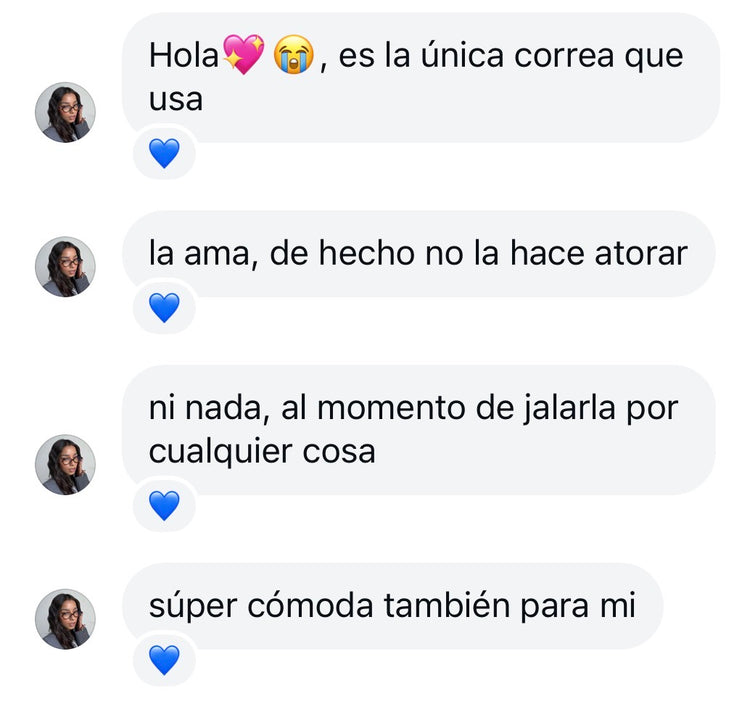The width and height of the screenshot is (750, 704).
Task: Tap heart reaction below "no la hace atorar"
Action: coord(163,307)
